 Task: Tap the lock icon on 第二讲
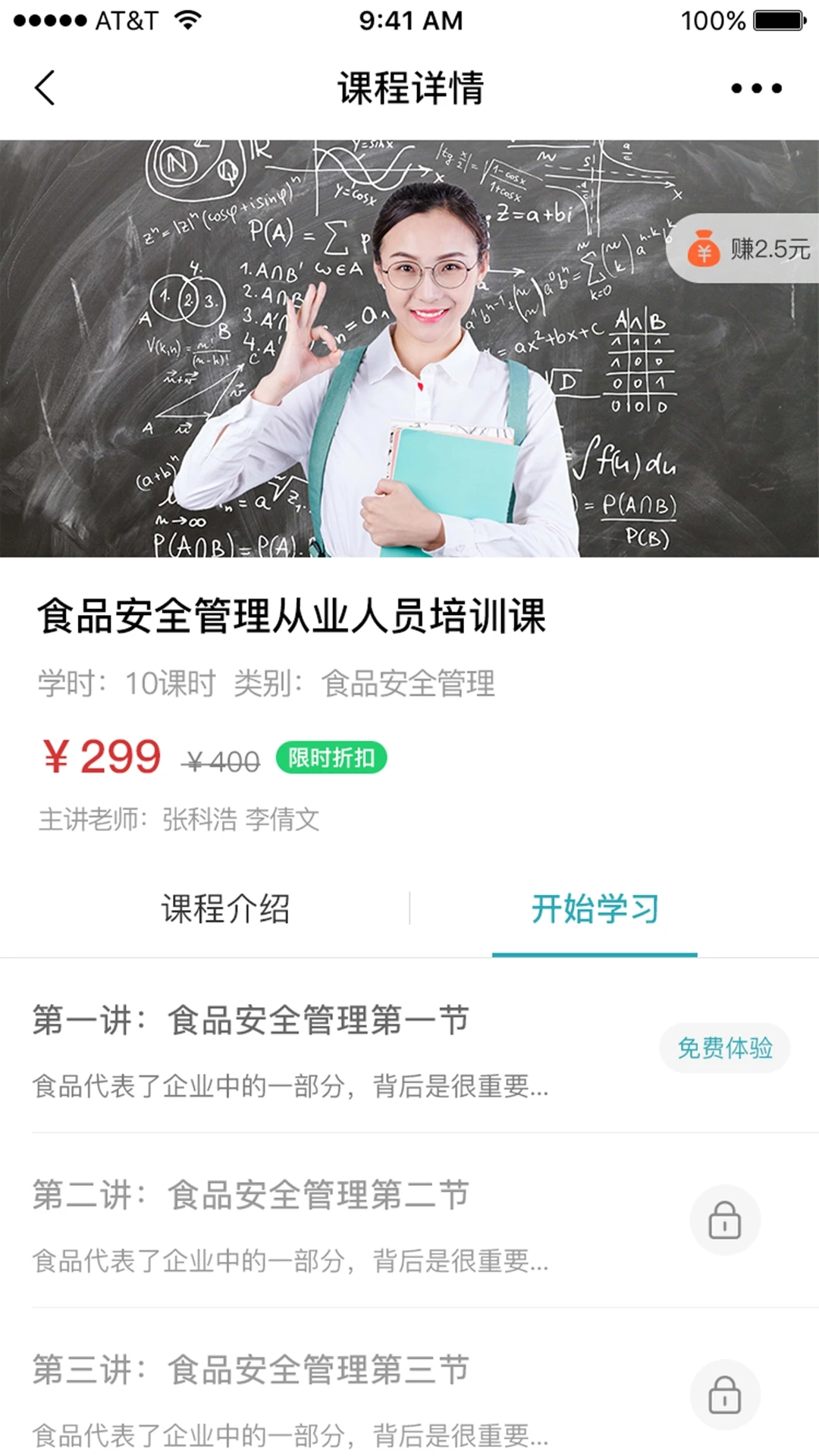tap(724, 1217)
